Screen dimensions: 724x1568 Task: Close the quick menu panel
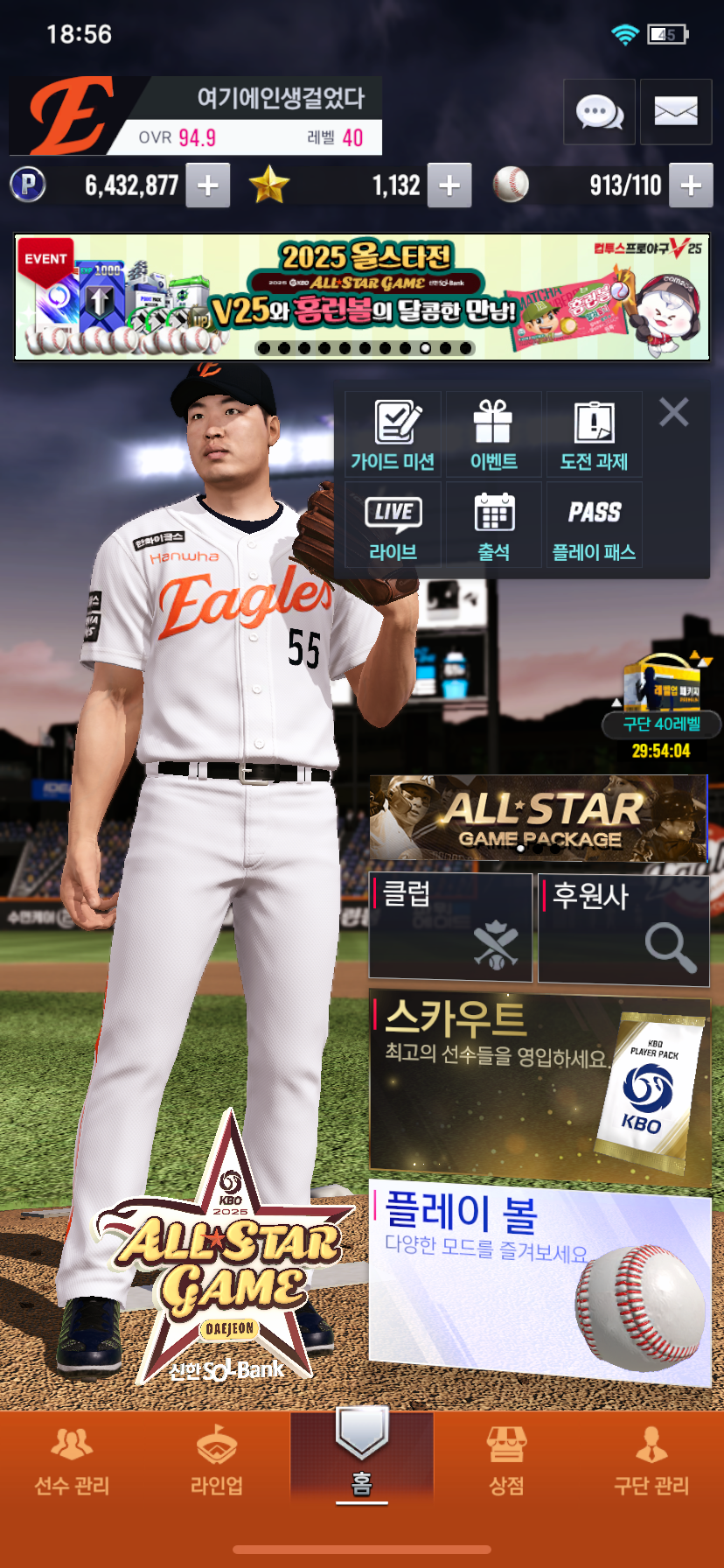coord(673,411)
